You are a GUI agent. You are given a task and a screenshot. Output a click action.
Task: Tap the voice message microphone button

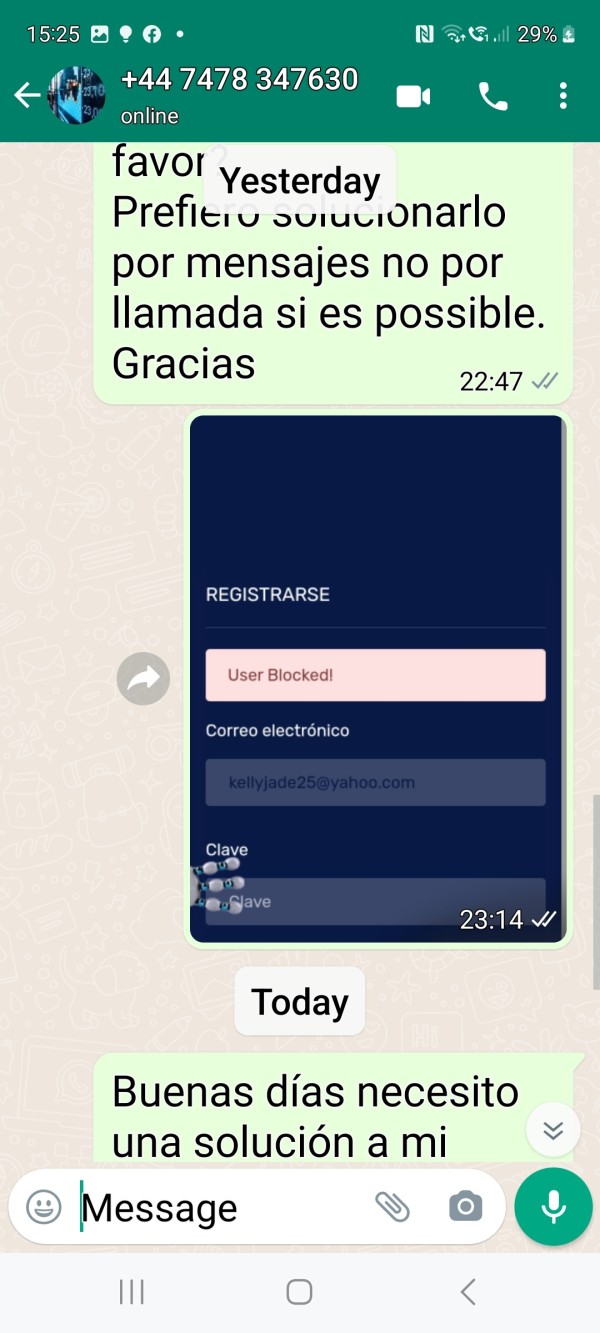[x=553, y=1207]
